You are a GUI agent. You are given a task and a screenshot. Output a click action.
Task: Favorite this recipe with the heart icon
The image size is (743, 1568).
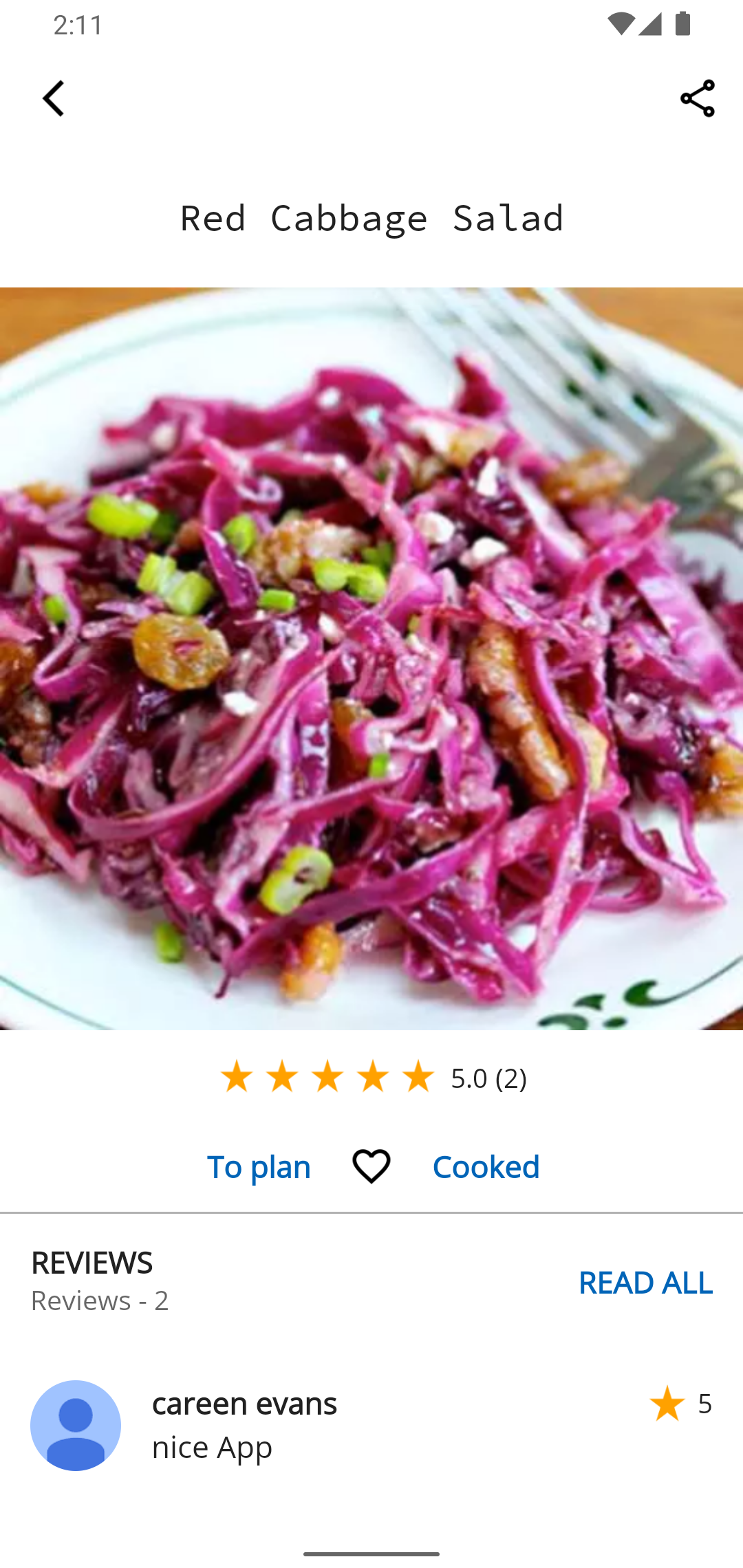click(371, 1166)
